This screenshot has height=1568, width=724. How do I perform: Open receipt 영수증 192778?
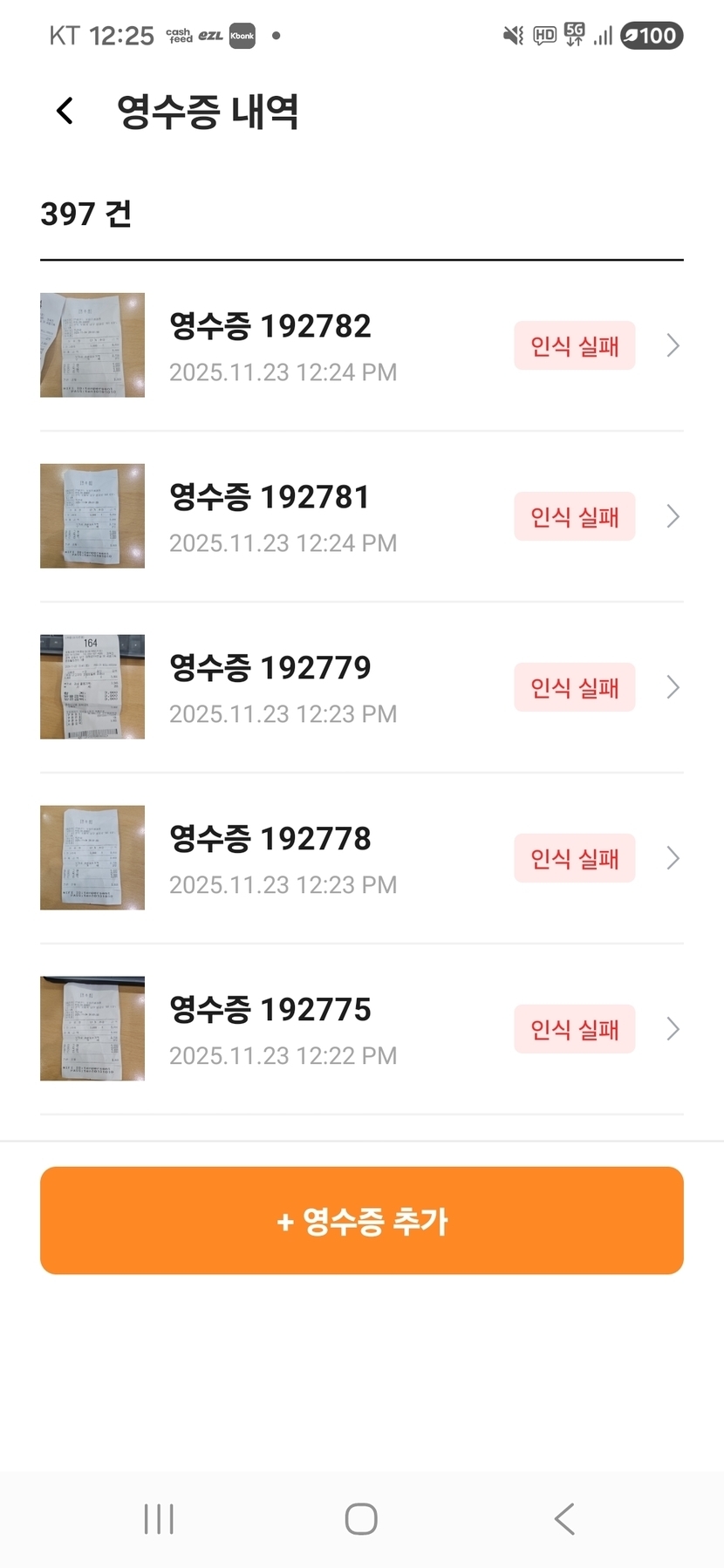pos(361,859)
